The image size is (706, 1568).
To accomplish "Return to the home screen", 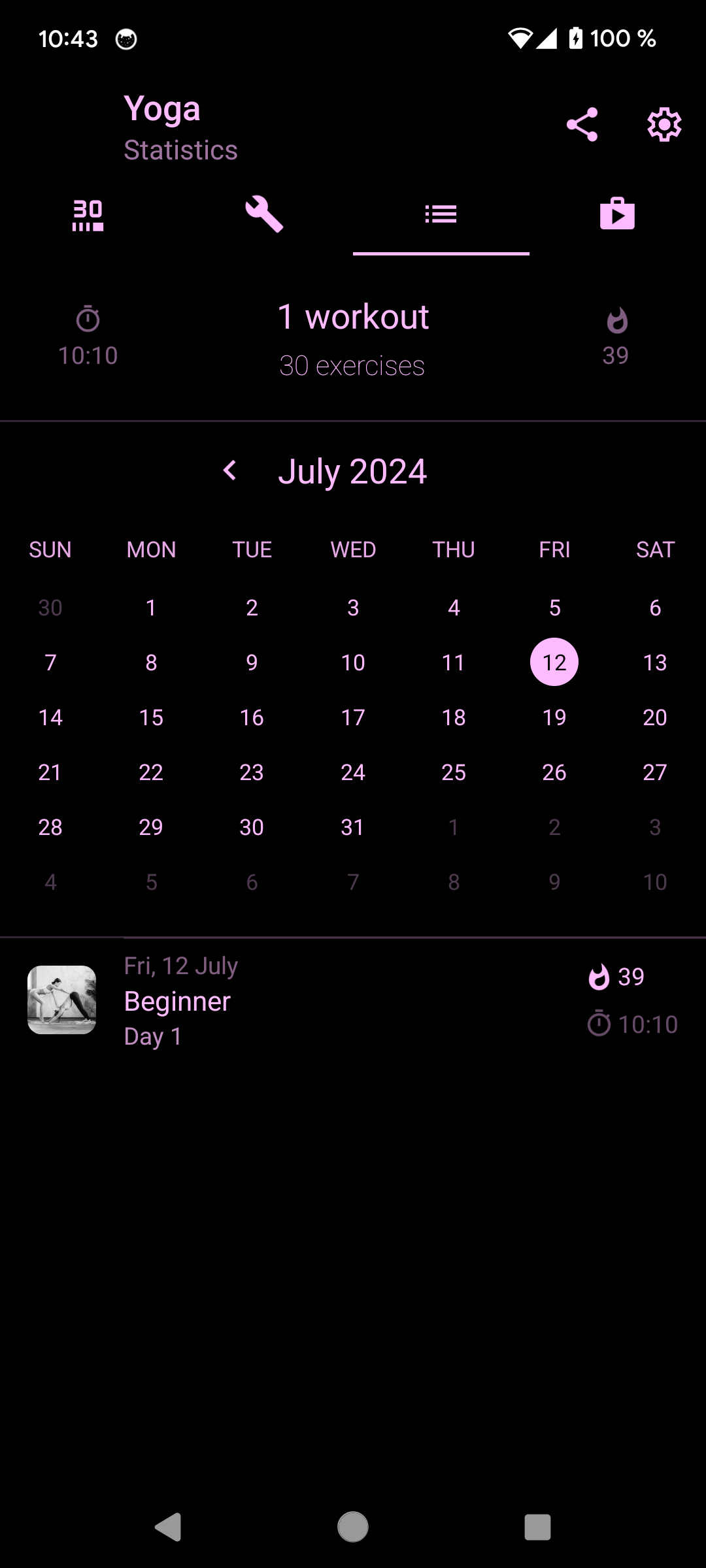I will [352, 1527].
